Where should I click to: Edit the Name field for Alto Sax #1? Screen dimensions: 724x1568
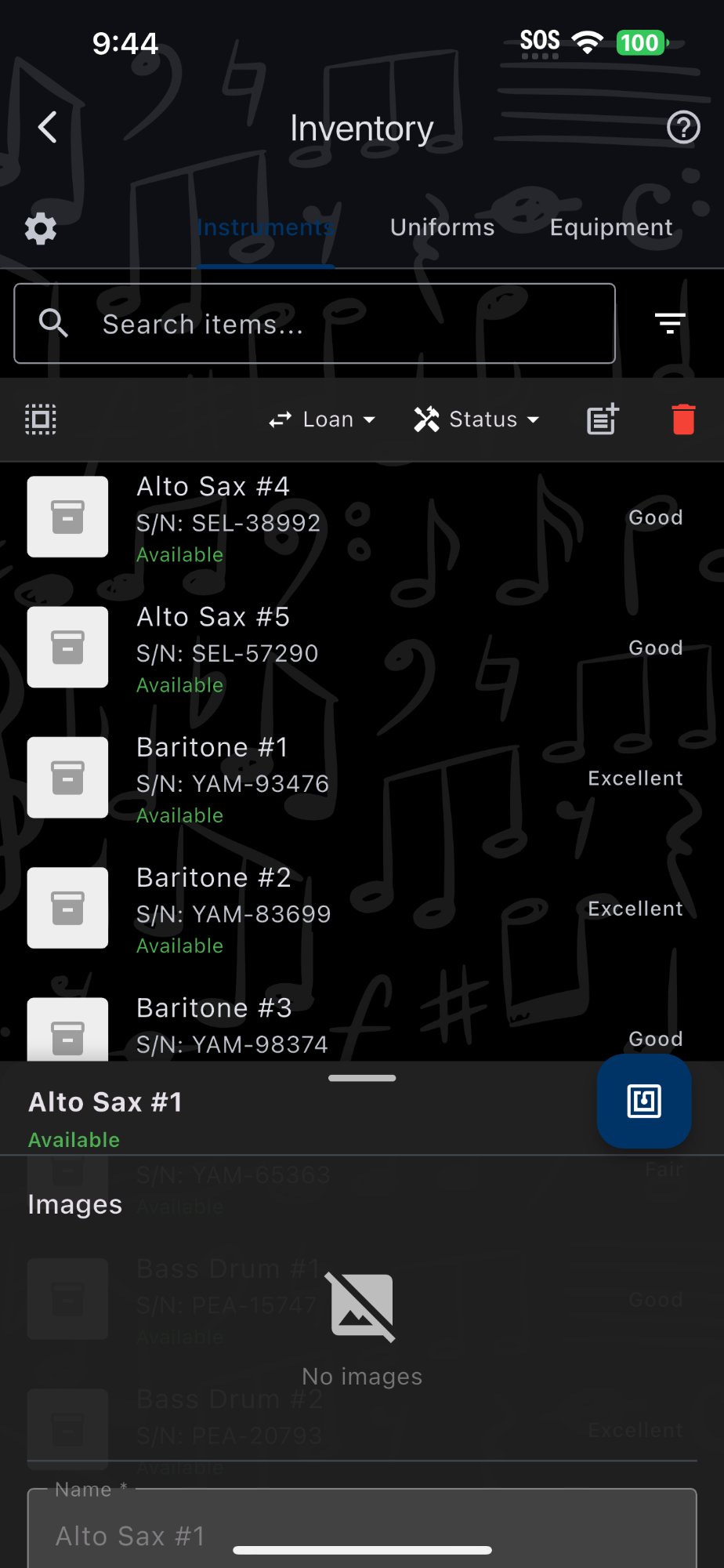pyautogui.click(x=360, y=1535)
